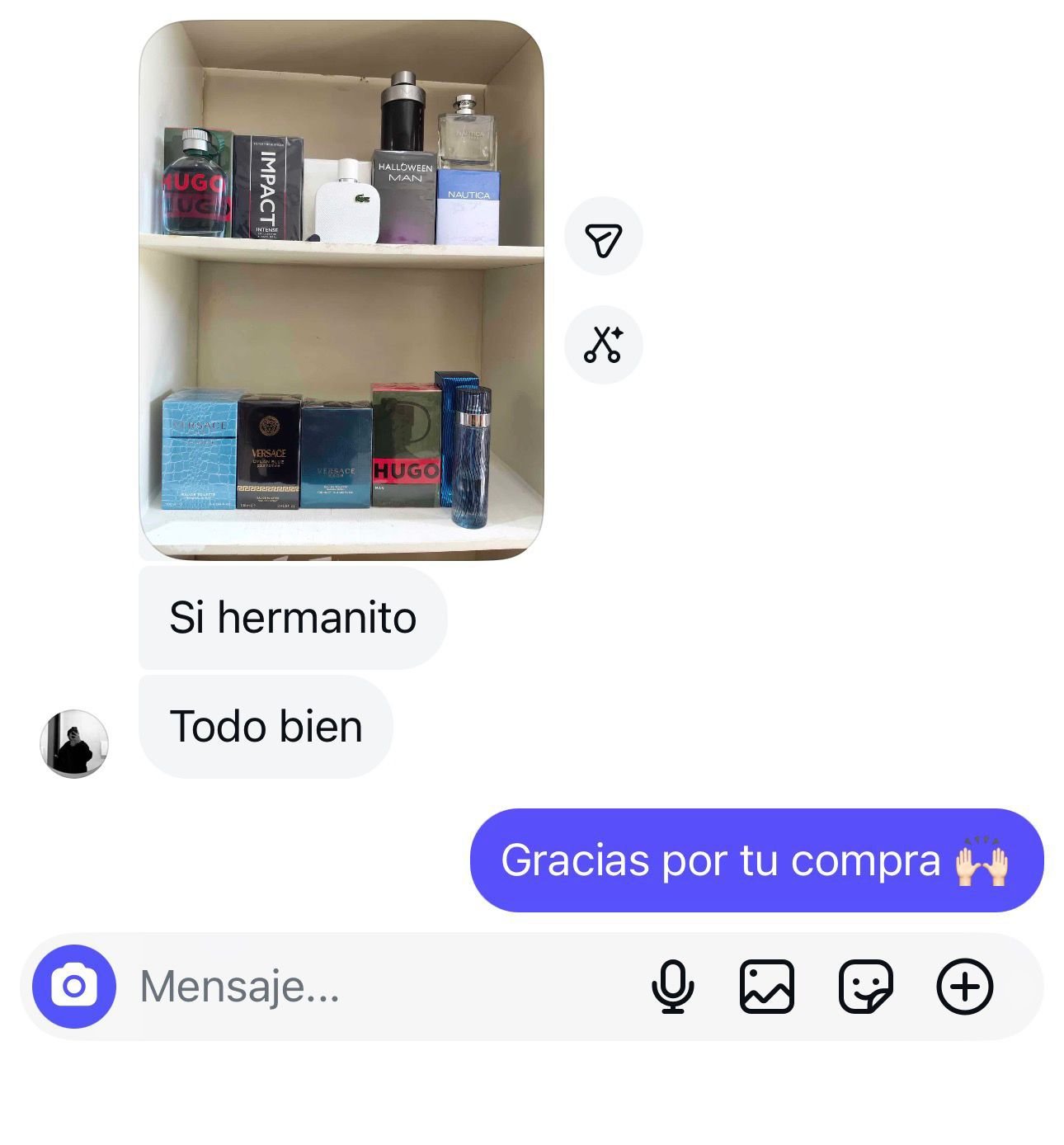Open the gallery image picker
The height and width of the screenshot is (1145, 1064).
(x=766, y=986)
